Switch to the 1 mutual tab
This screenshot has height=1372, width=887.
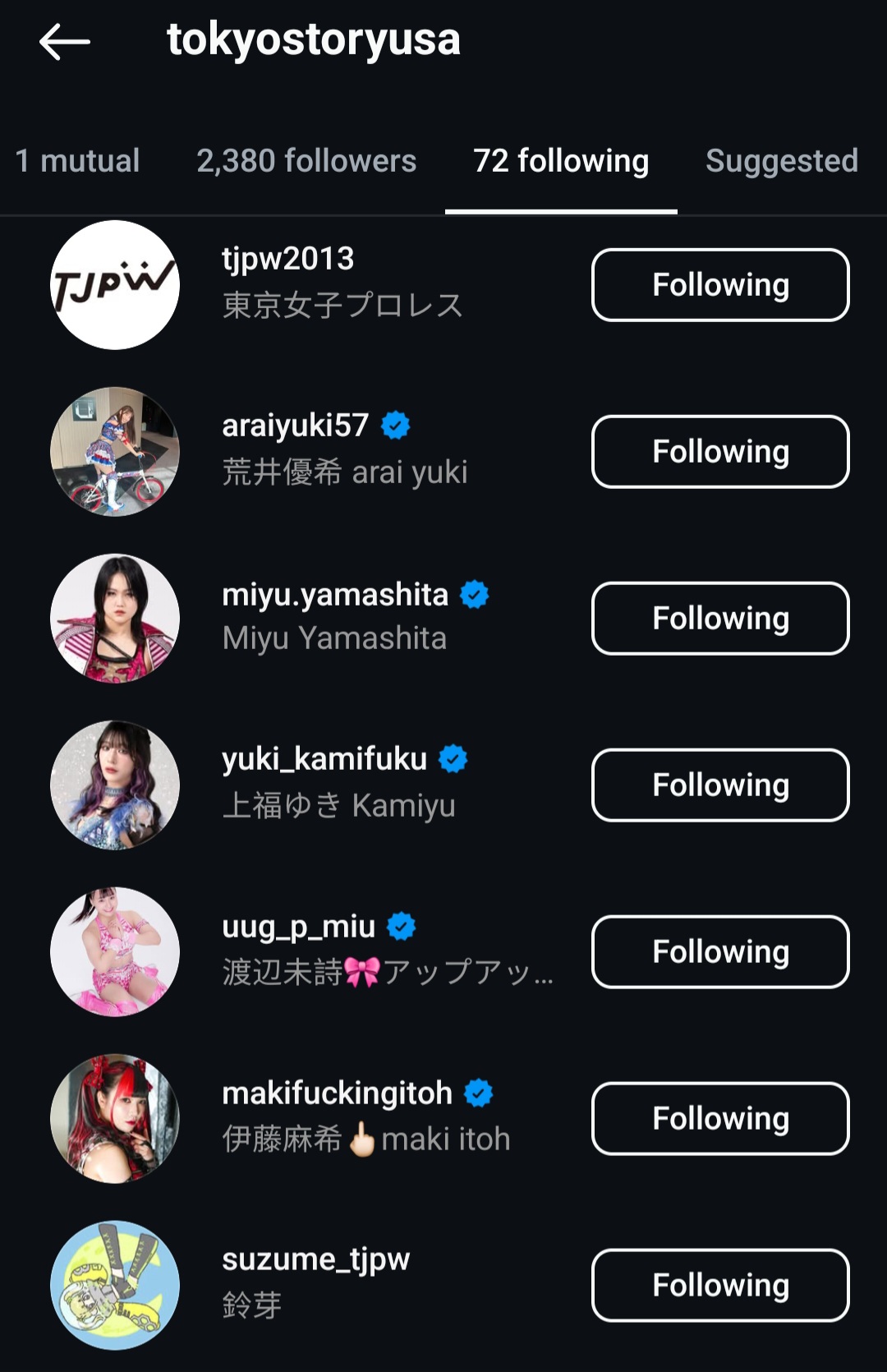click(x=77, y=161)
